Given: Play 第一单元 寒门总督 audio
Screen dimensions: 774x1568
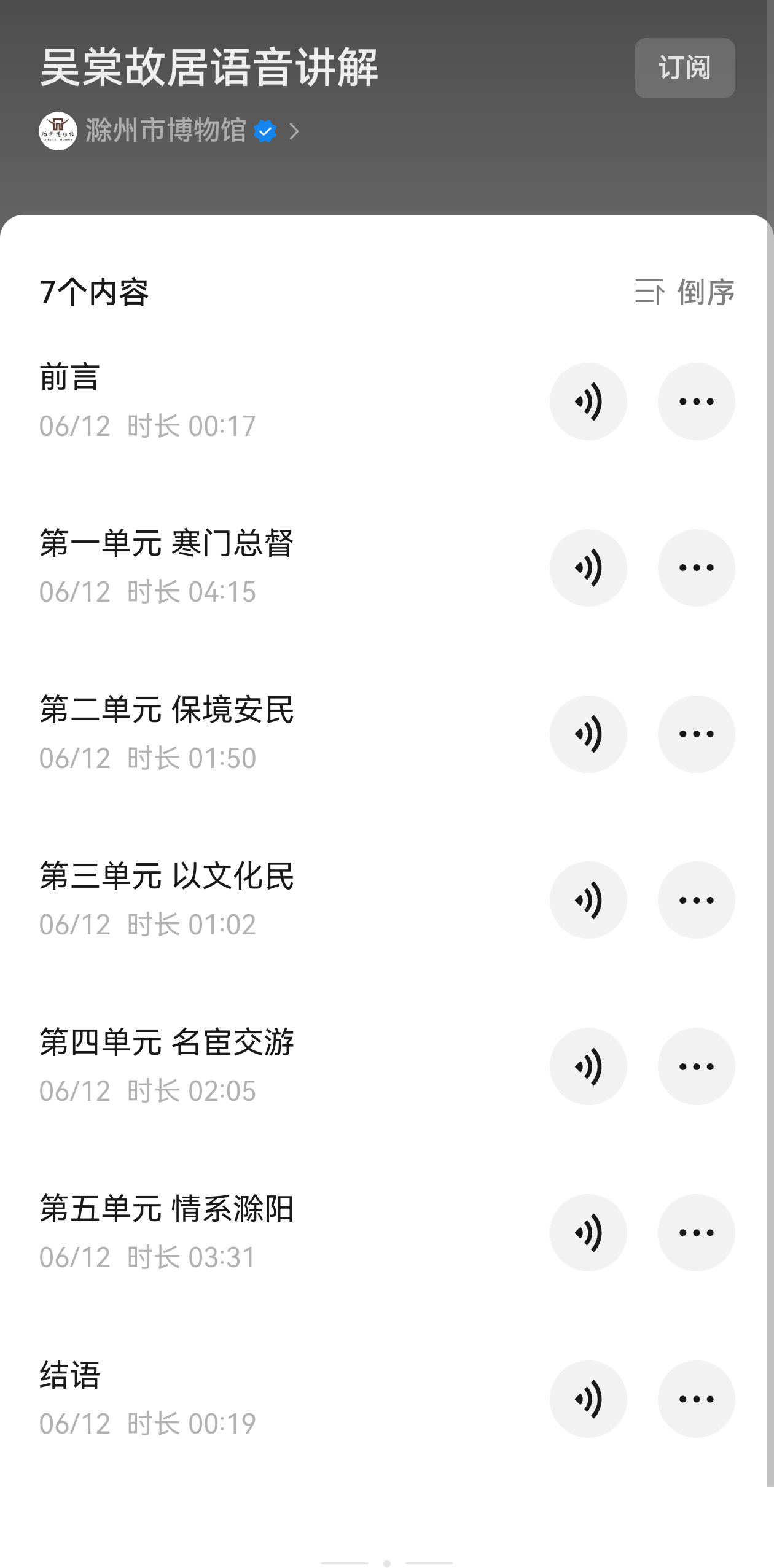Looking at the screenshot, I should point(588,568).
